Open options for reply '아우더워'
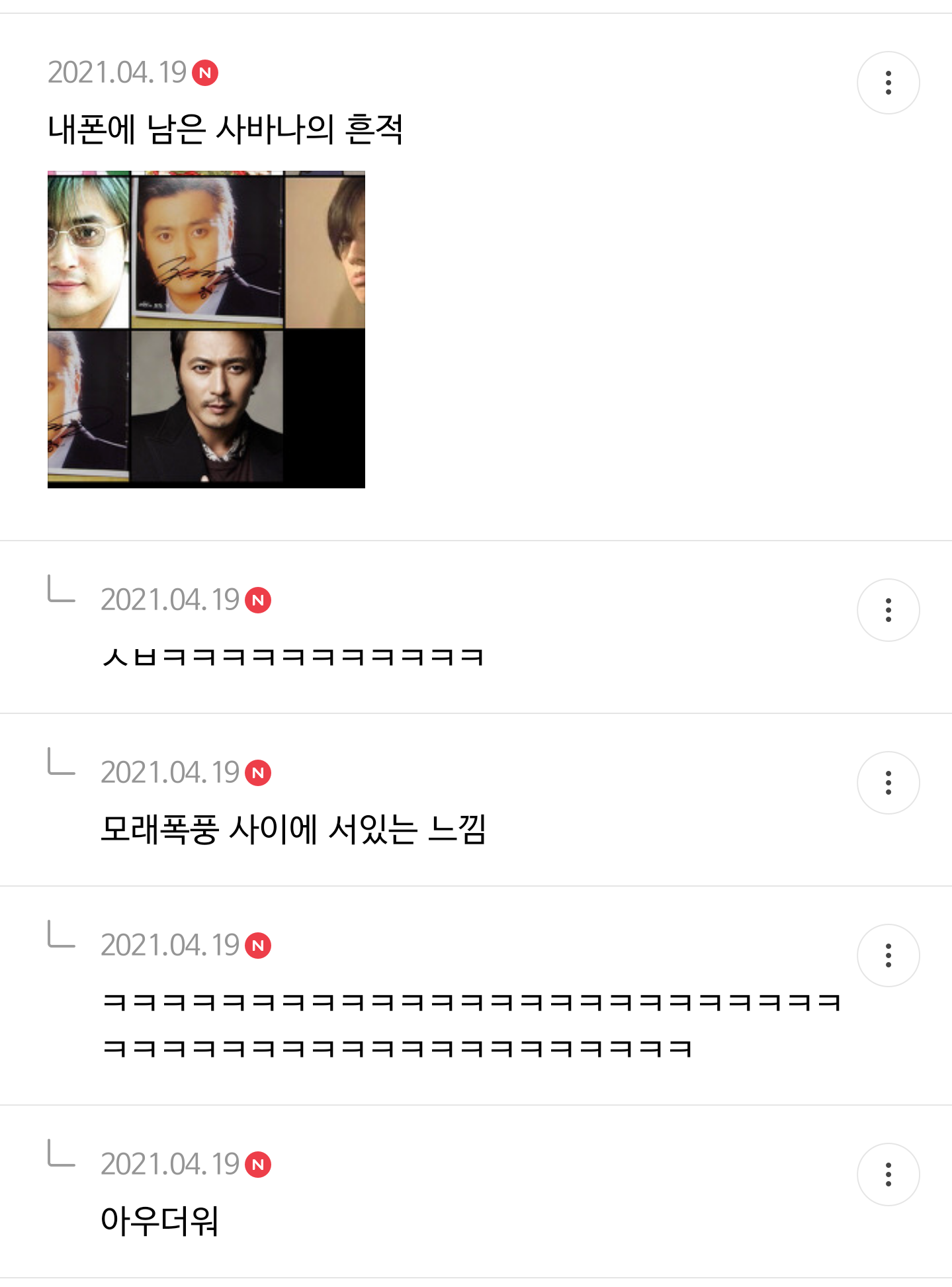 coord(888,1175)
